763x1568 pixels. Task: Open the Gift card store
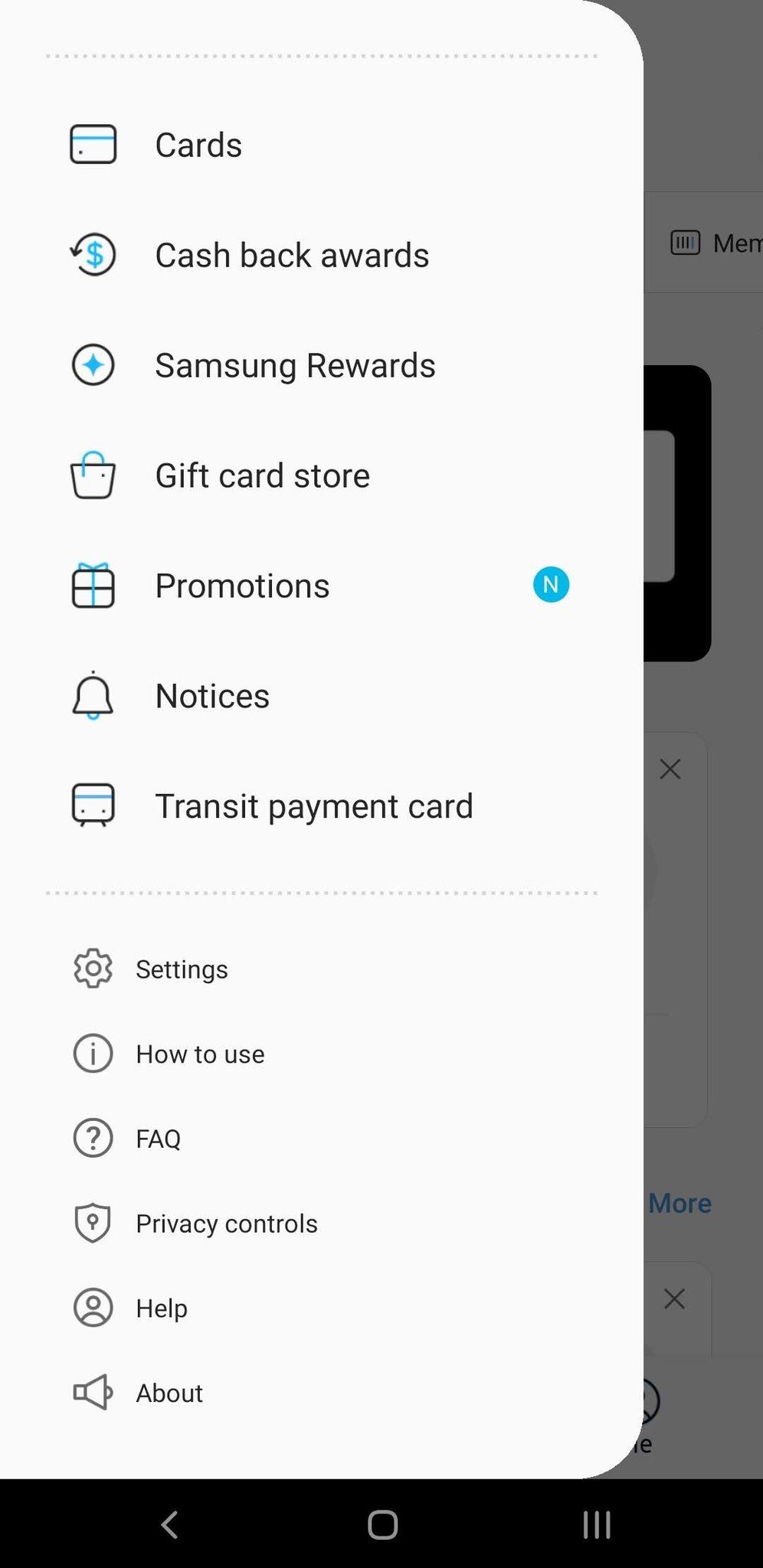click(x=262, y=475)
